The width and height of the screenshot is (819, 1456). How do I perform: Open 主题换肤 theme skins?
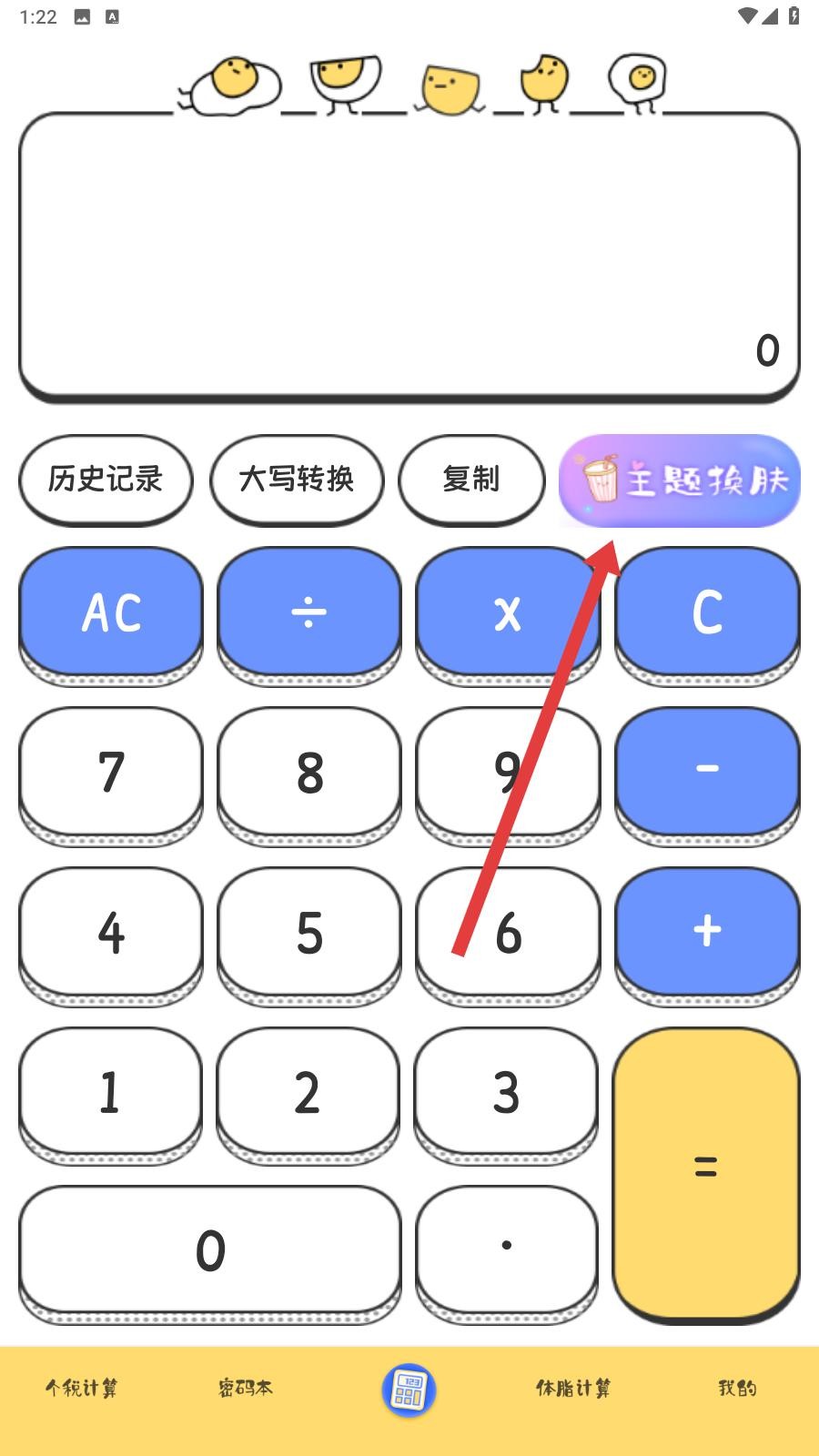point(679,480)
